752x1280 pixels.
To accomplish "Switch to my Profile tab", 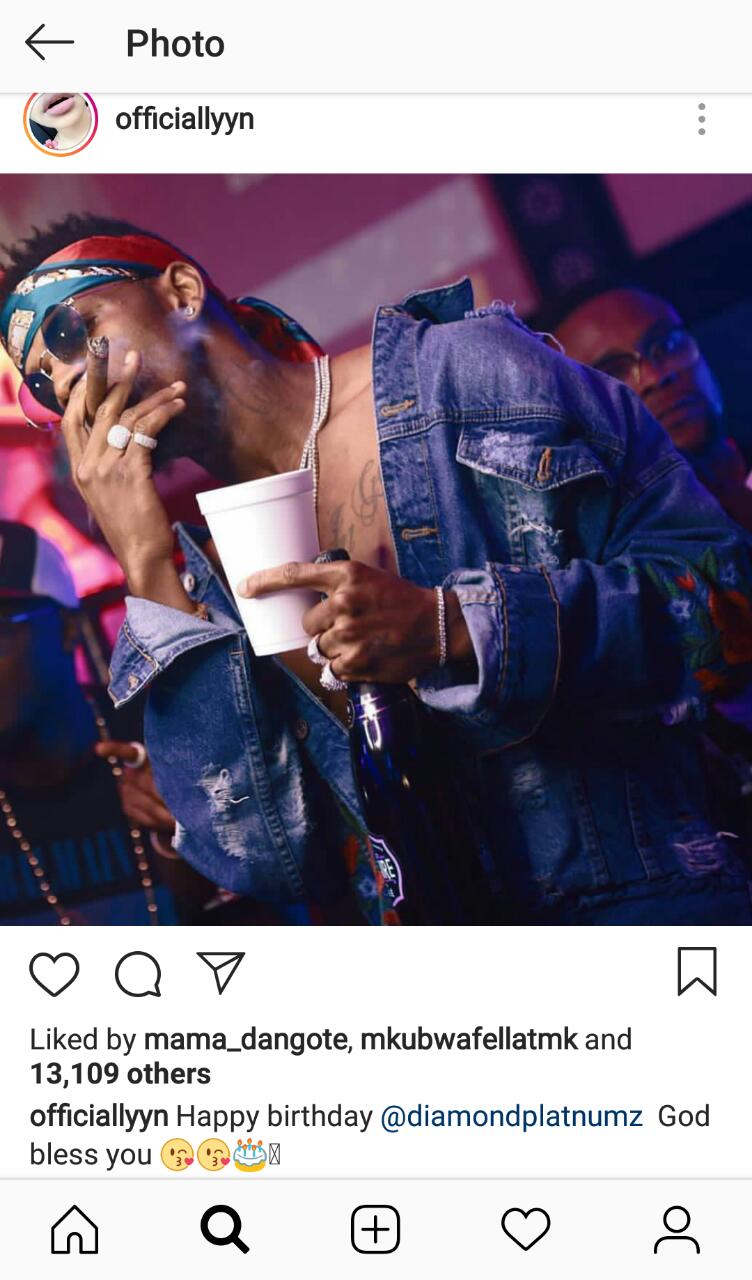I will coord(677,1229).
